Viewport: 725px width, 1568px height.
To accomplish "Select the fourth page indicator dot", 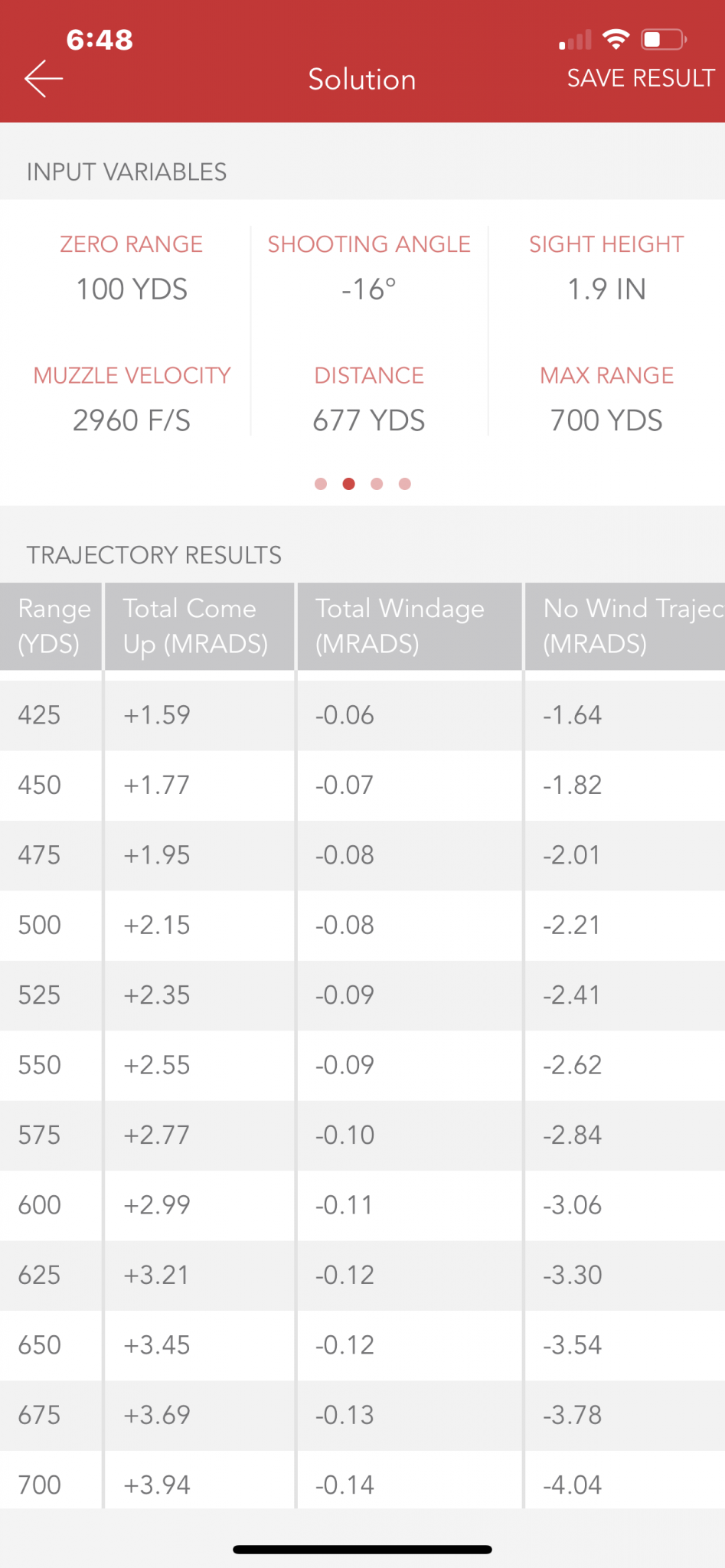I will pos(405,484).
